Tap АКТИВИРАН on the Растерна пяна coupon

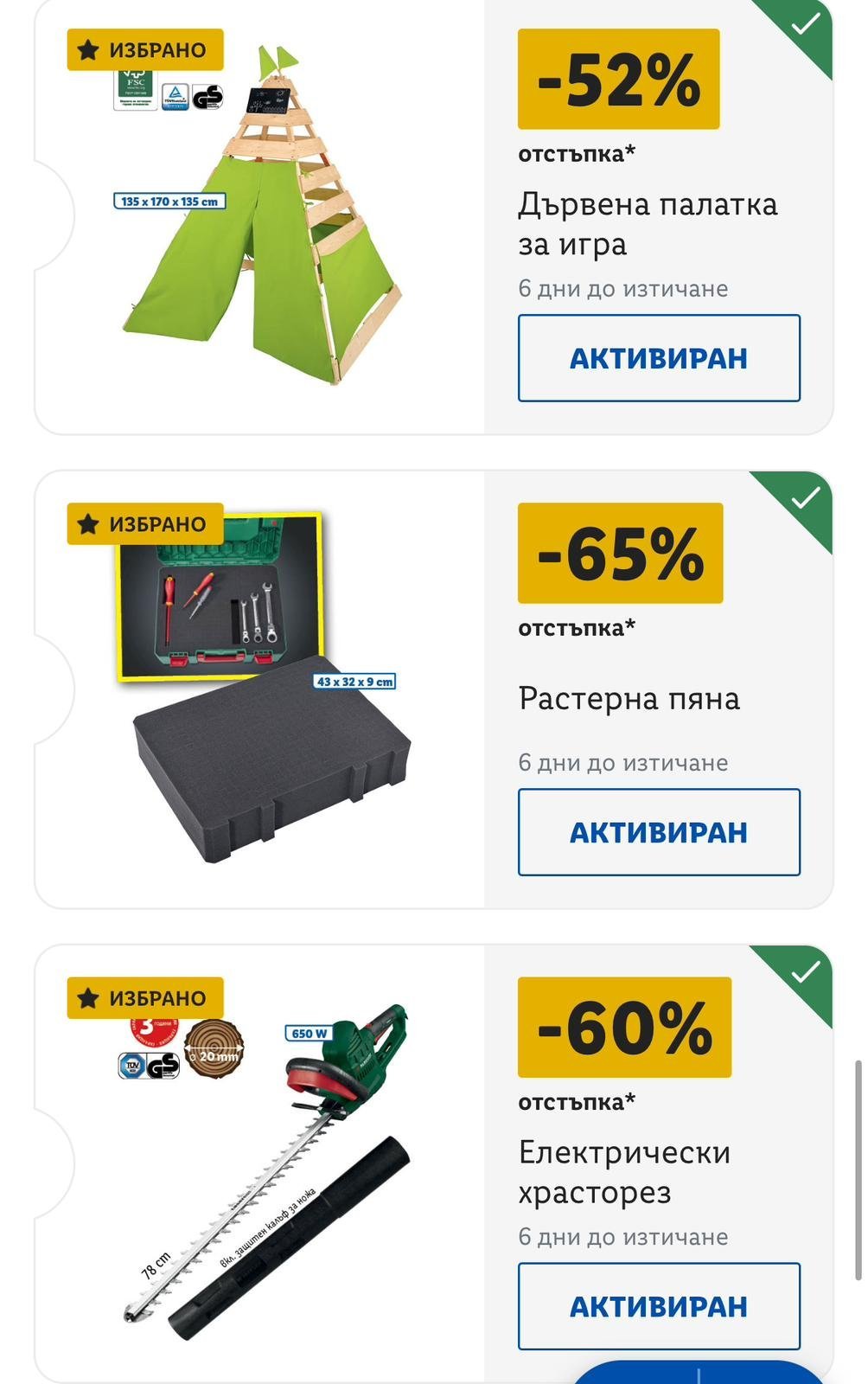659,832
